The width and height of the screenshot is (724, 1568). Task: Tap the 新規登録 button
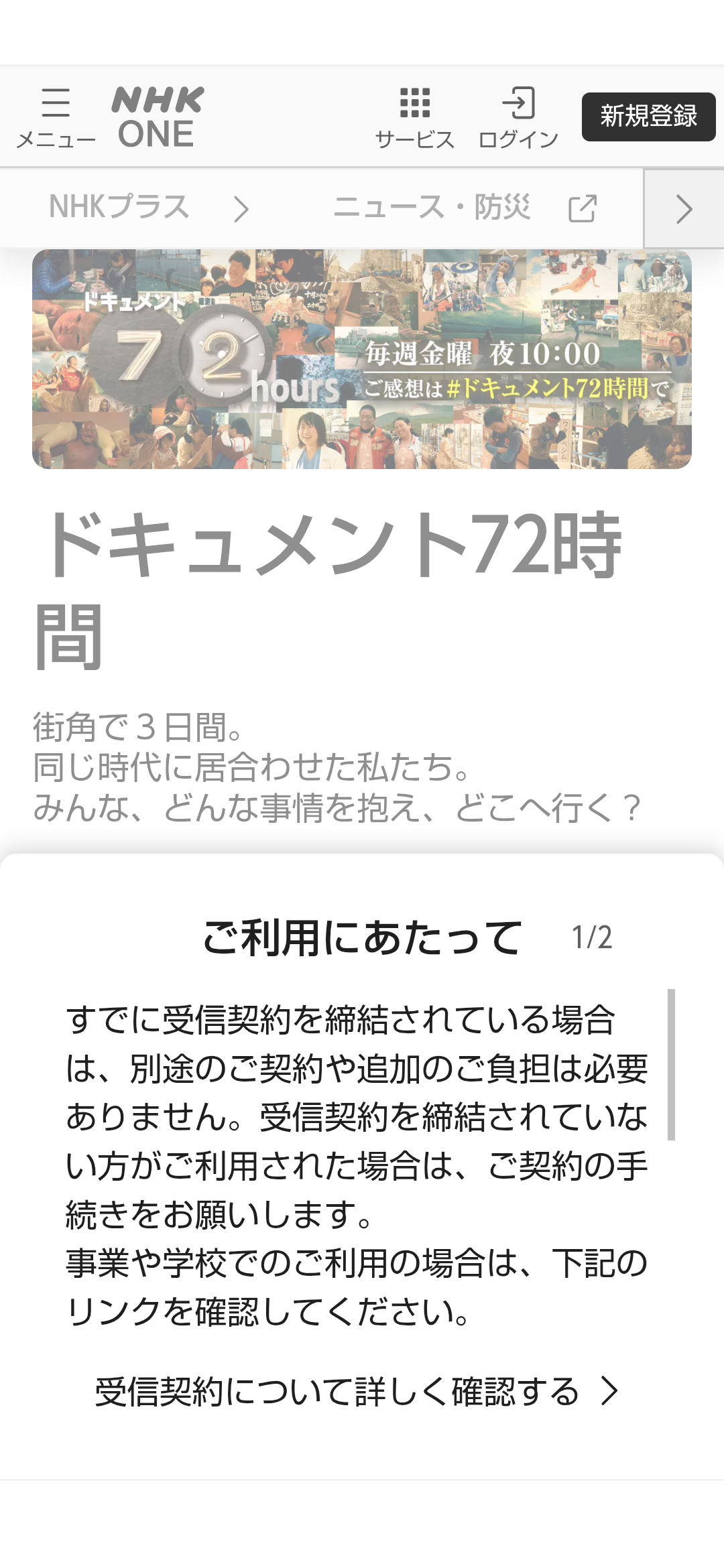tap(648, 117)
